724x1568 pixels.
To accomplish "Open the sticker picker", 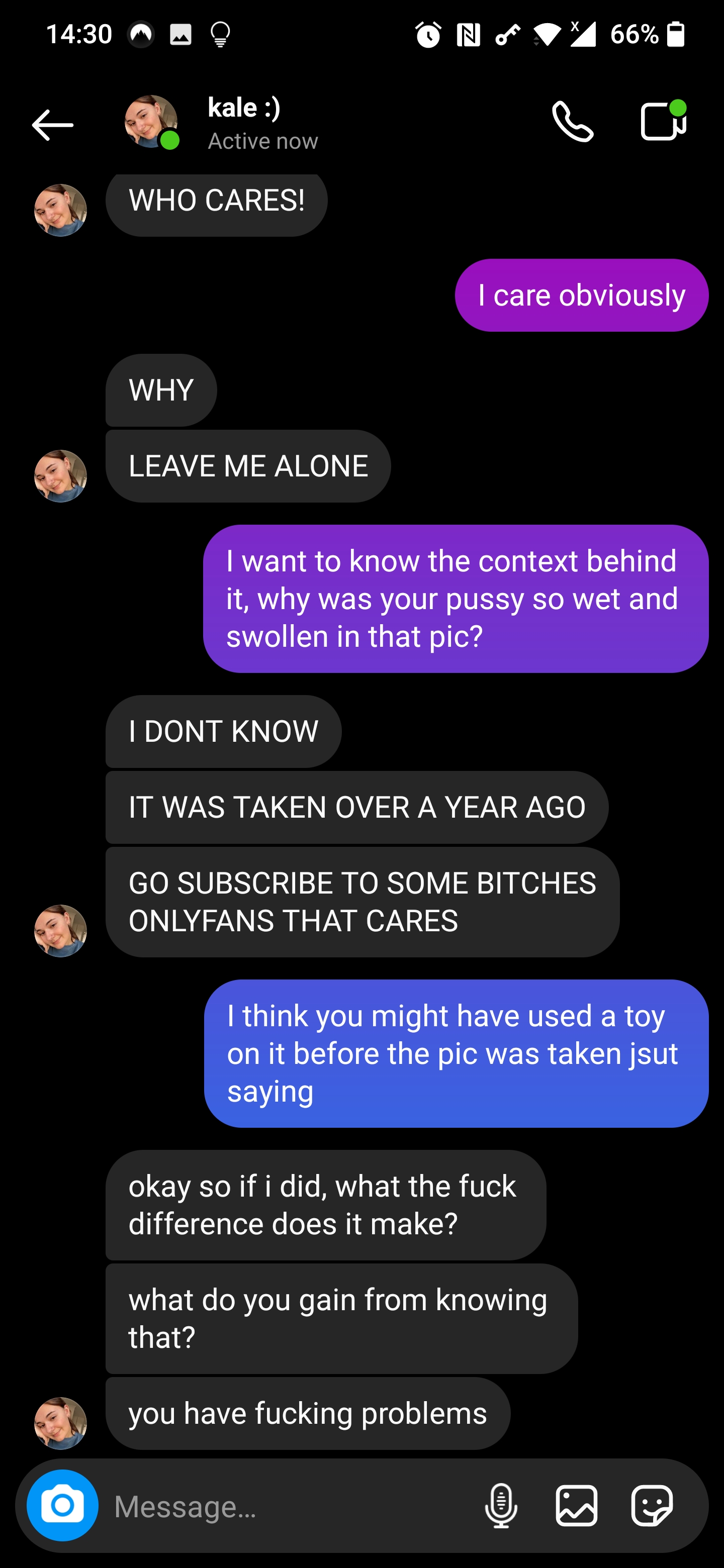I will click(x=652, y=1506).
